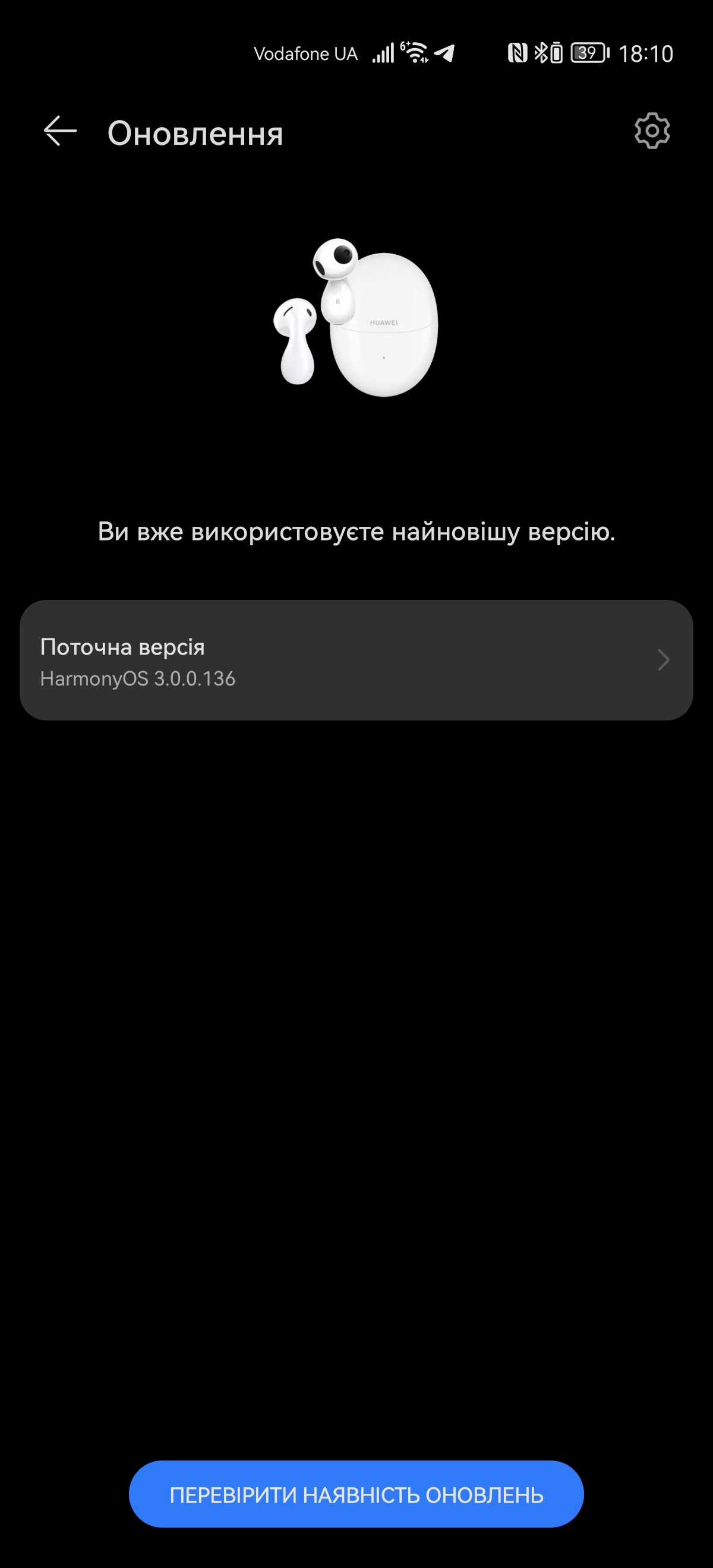713x1568 pixels.
Task: Tap ПЕРЕВІРИТИ НАЯВНІСТЬ ОНОВЛЕНЬ button
Action: click(x=356, y=1494)
